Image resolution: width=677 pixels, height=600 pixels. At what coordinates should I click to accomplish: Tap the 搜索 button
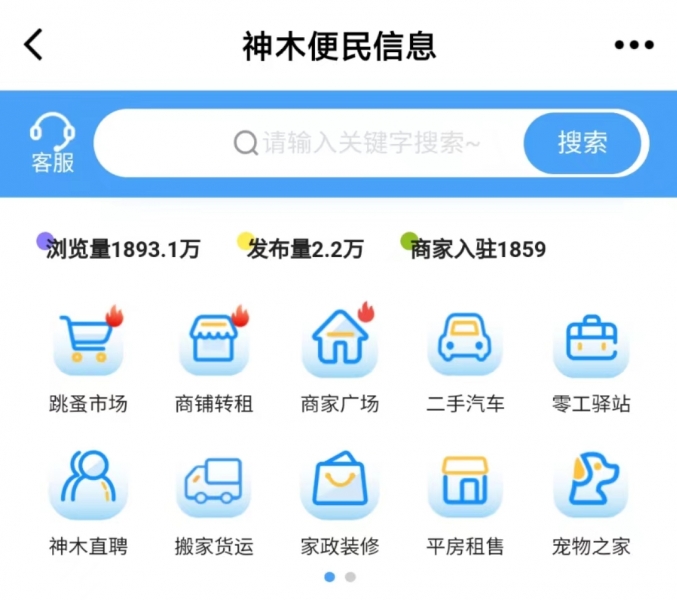(582, 143)
